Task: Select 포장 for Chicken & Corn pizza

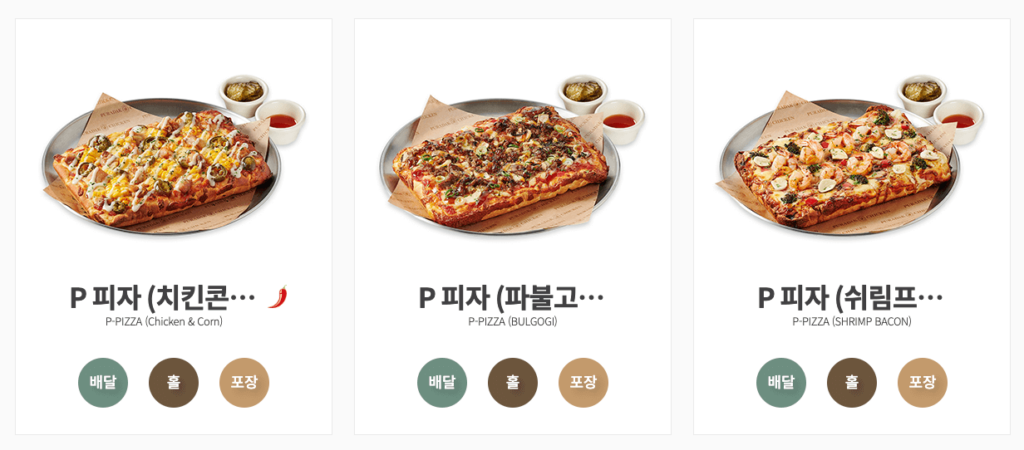Action: [244, 383]
